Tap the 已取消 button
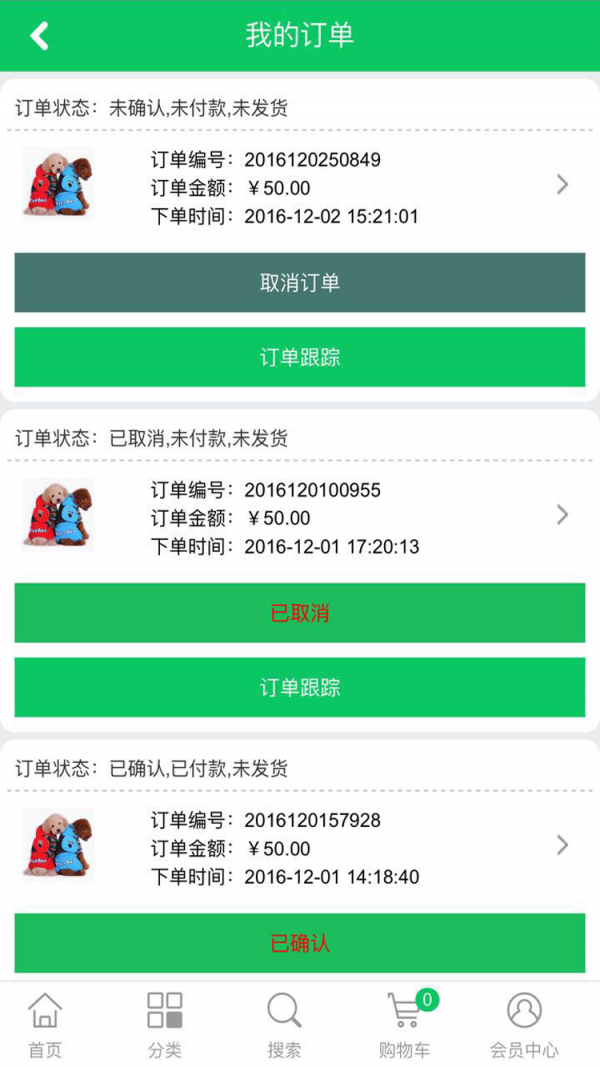The image size is (600, 1067). [x=299, y=613]
